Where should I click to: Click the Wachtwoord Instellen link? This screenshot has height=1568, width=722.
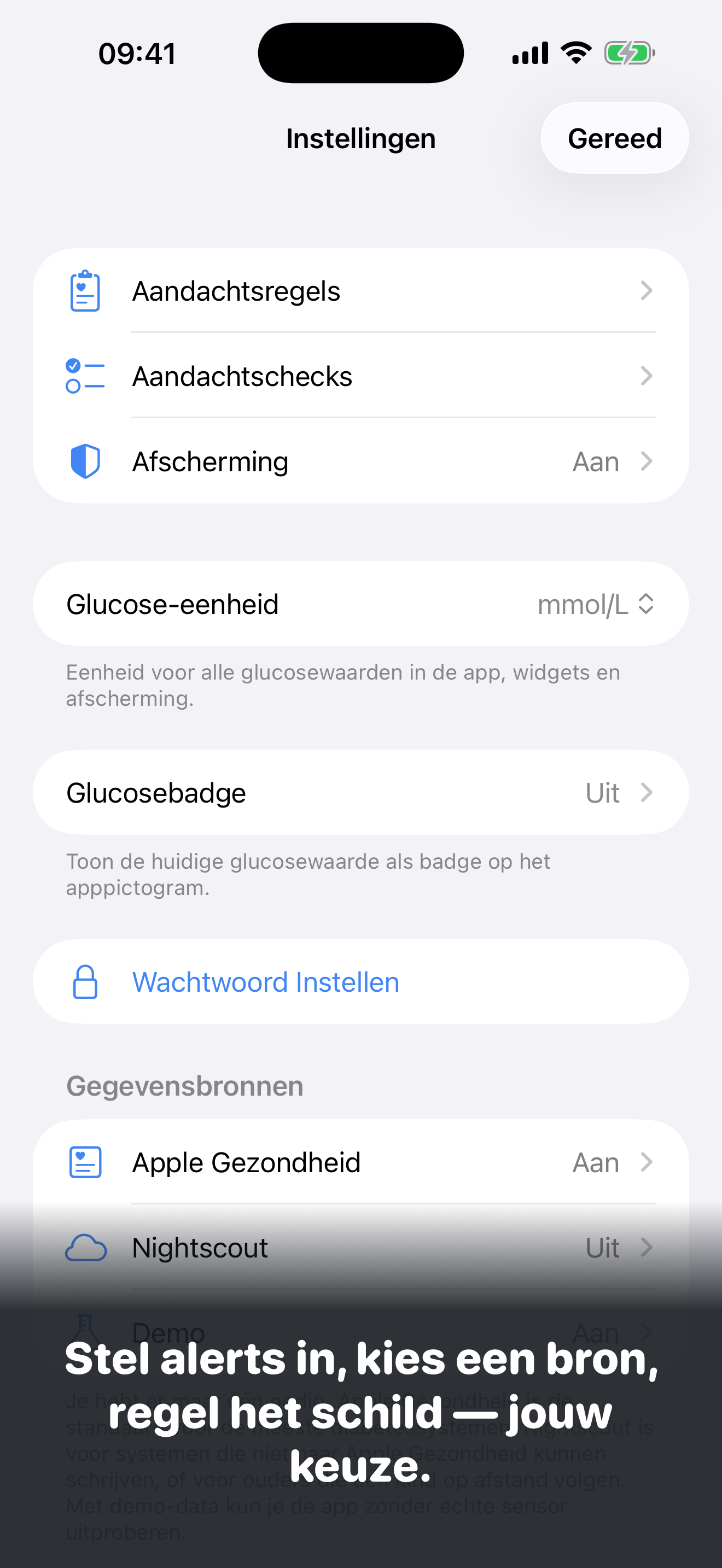pos(265,981)
